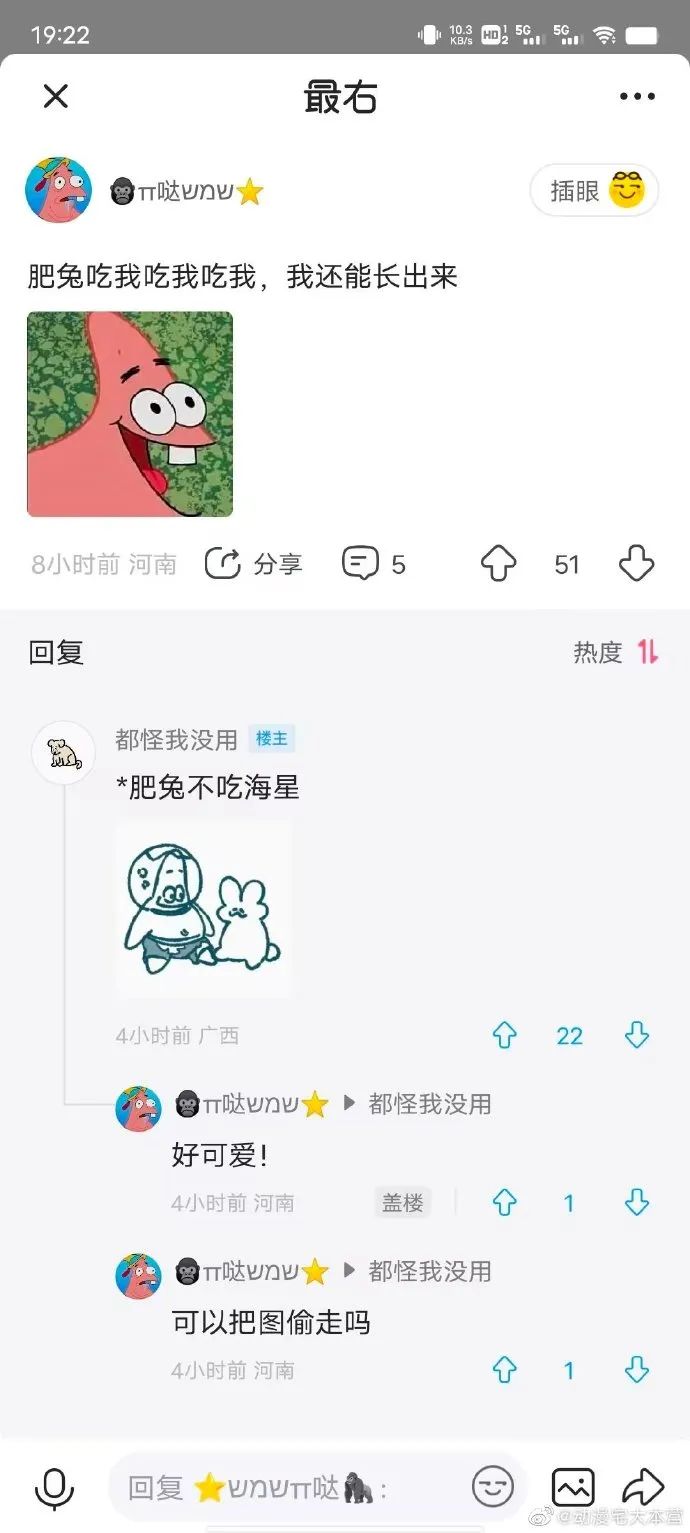View the rabbit drawing in the reply

click(203, 910)
